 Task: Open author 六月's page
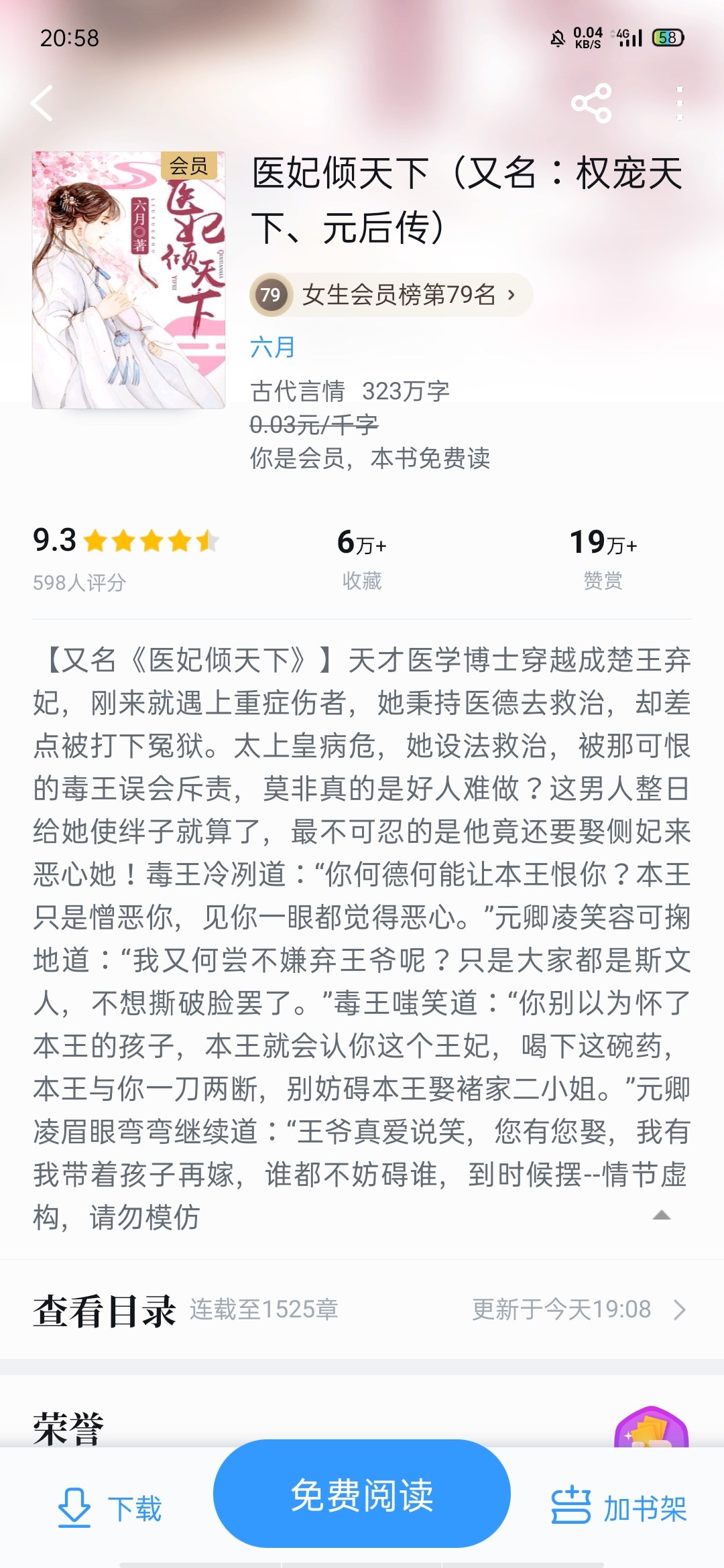pyautogui.click(x=272, y=347)
